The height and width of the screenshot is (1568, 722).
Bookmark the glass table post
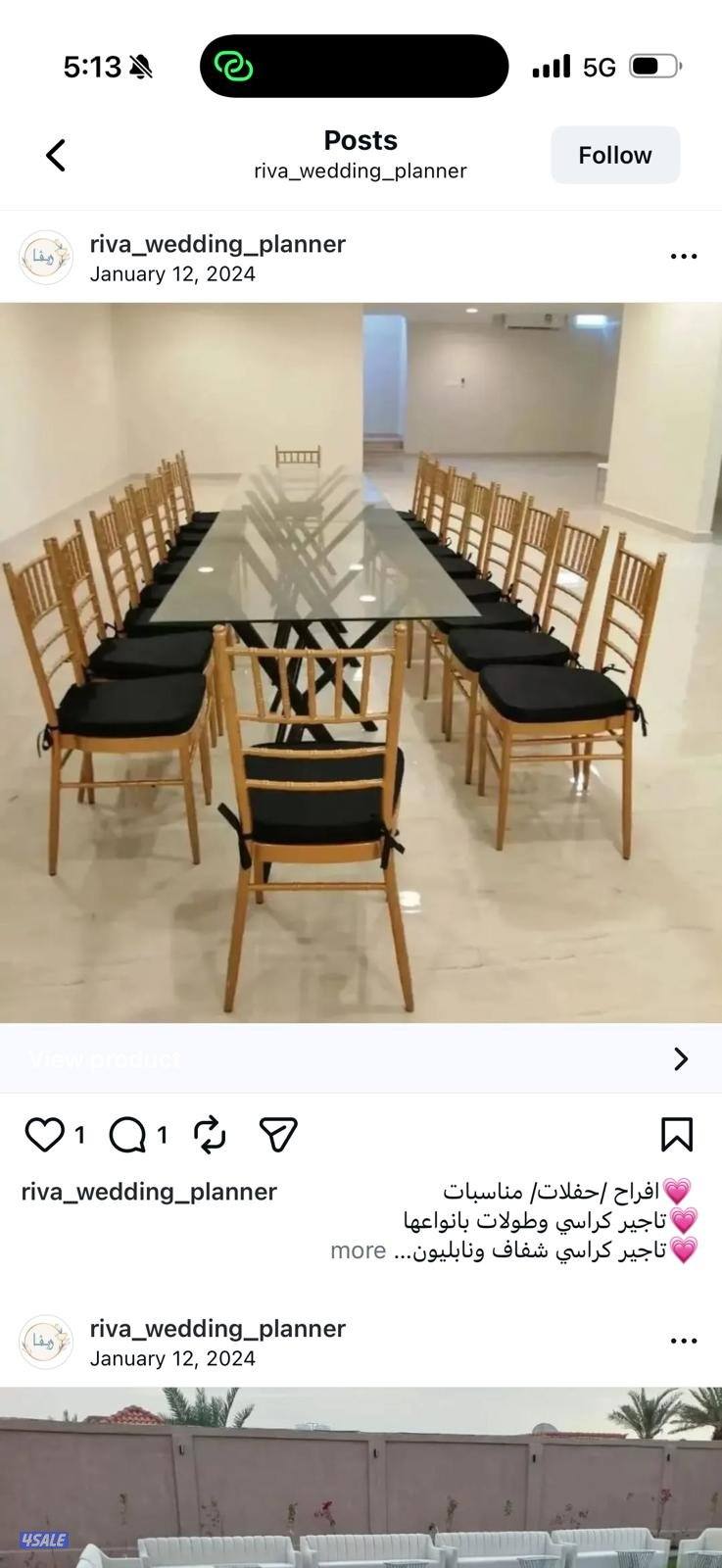(677, 1135)
